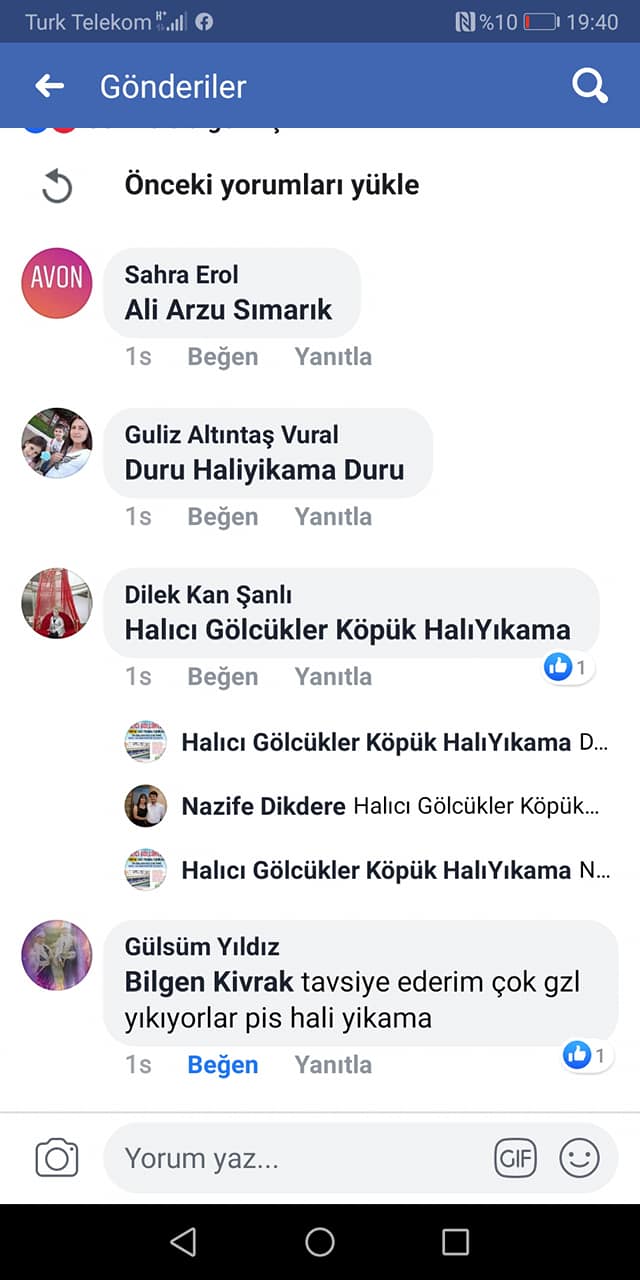This screenshot has width=640, height=1280.
Task: Like Sahra Erol's comment
Action: pyautogui.click(x=223, y=357)
